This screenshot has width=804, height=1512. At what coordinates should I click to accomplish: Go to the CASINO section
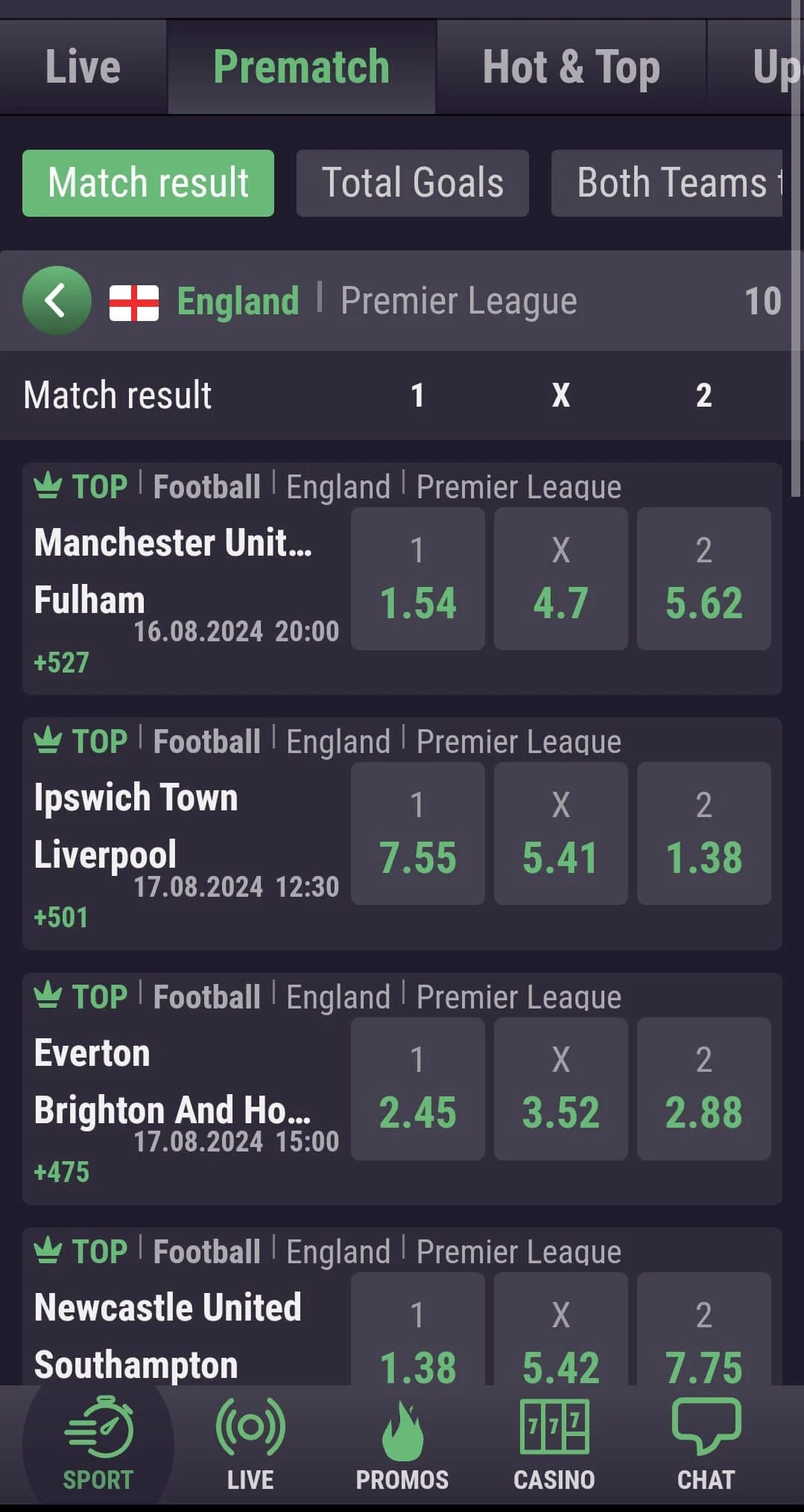(554, 1445)
